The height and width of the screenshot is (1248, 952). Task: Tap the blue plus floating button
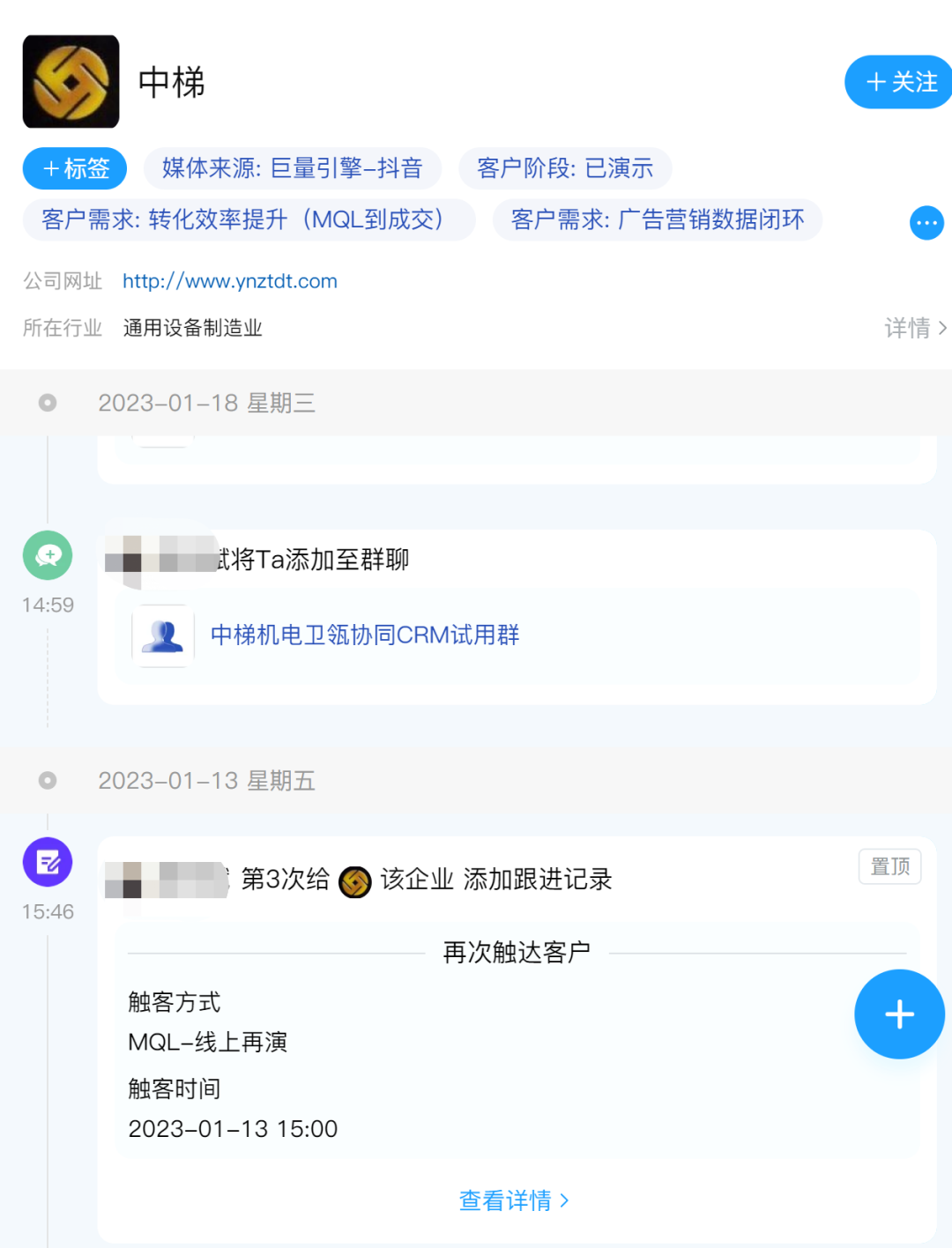click(899, 1014)
